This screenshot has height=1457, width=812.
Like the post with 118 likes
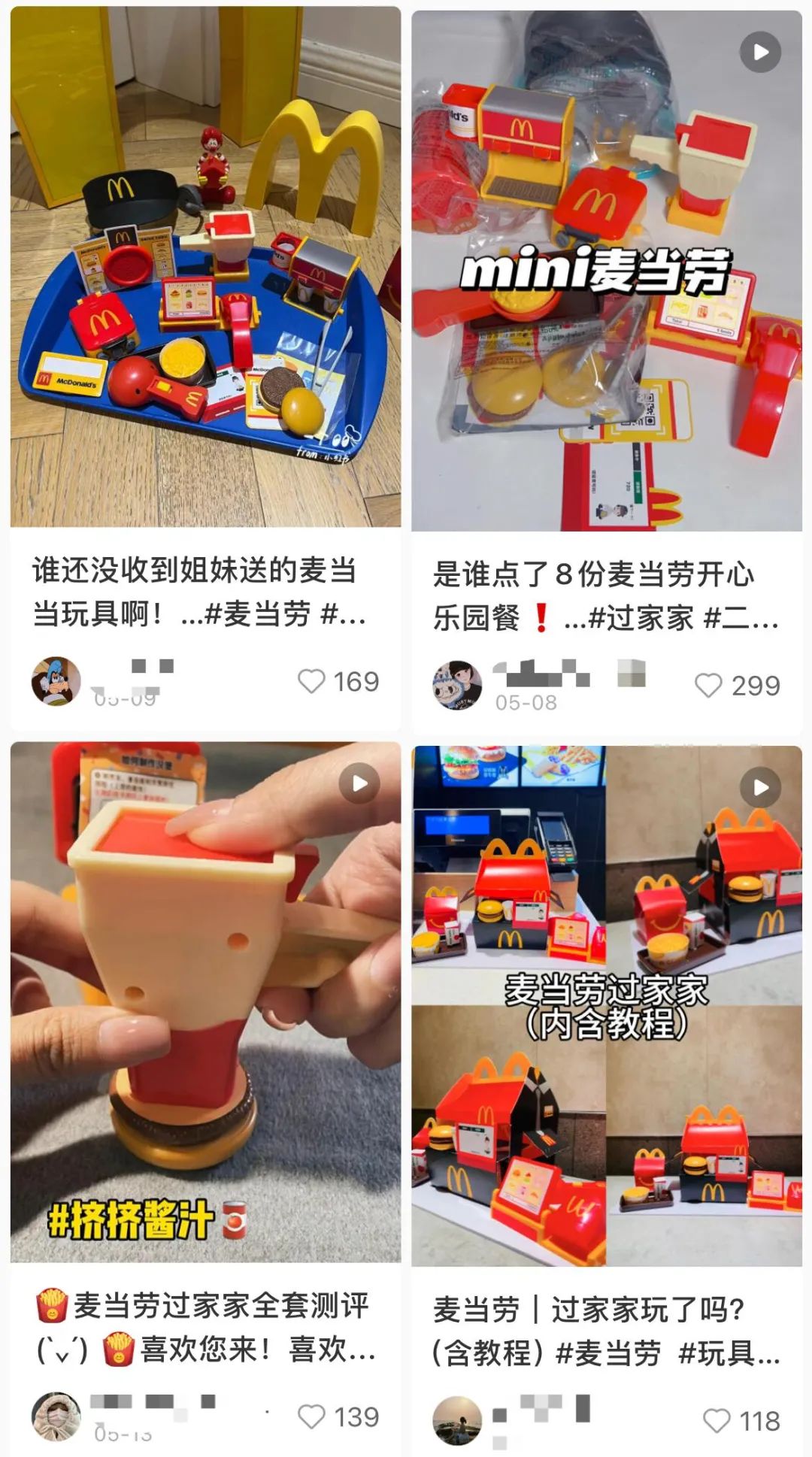(x=716, y=1421)
